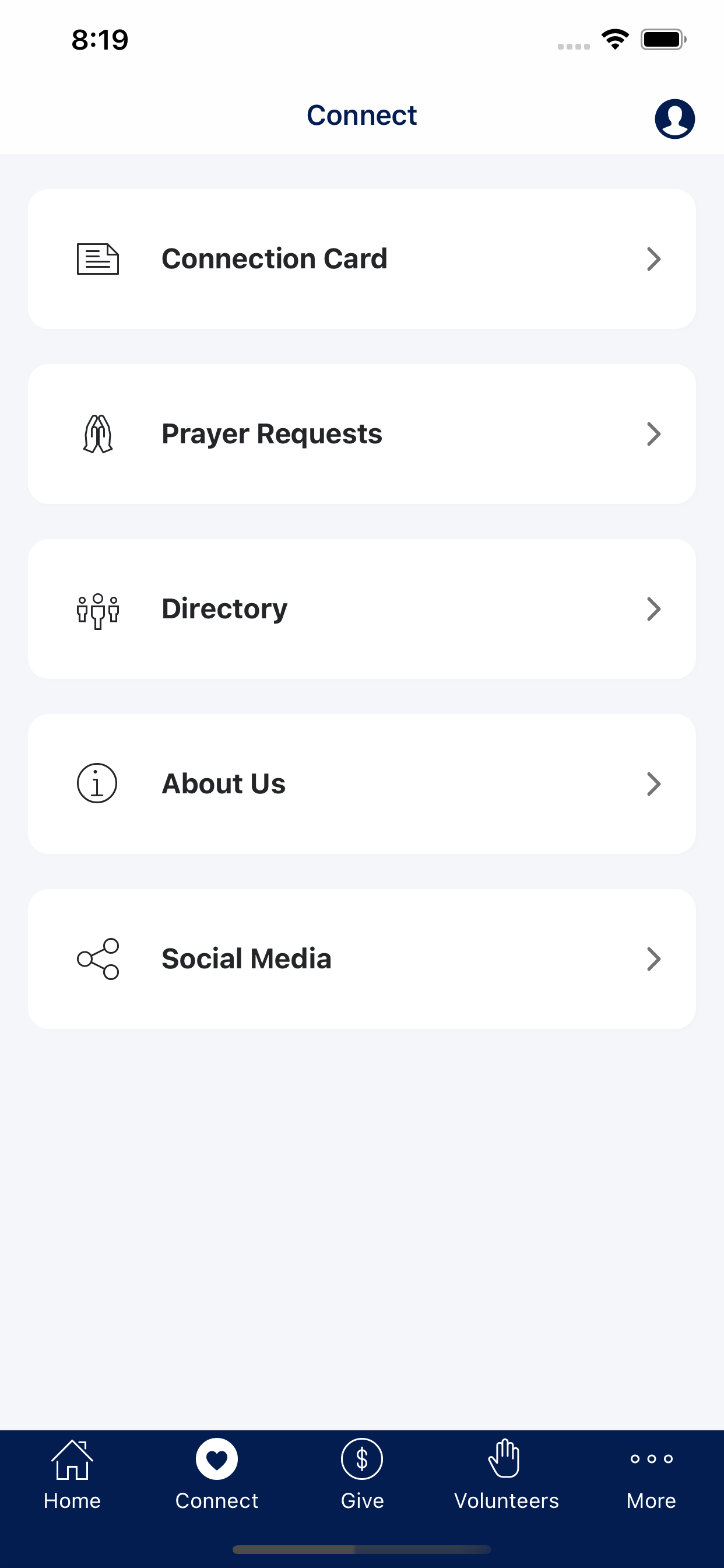
Task: Select the Connect tab
Action: tap(217, 1475)
